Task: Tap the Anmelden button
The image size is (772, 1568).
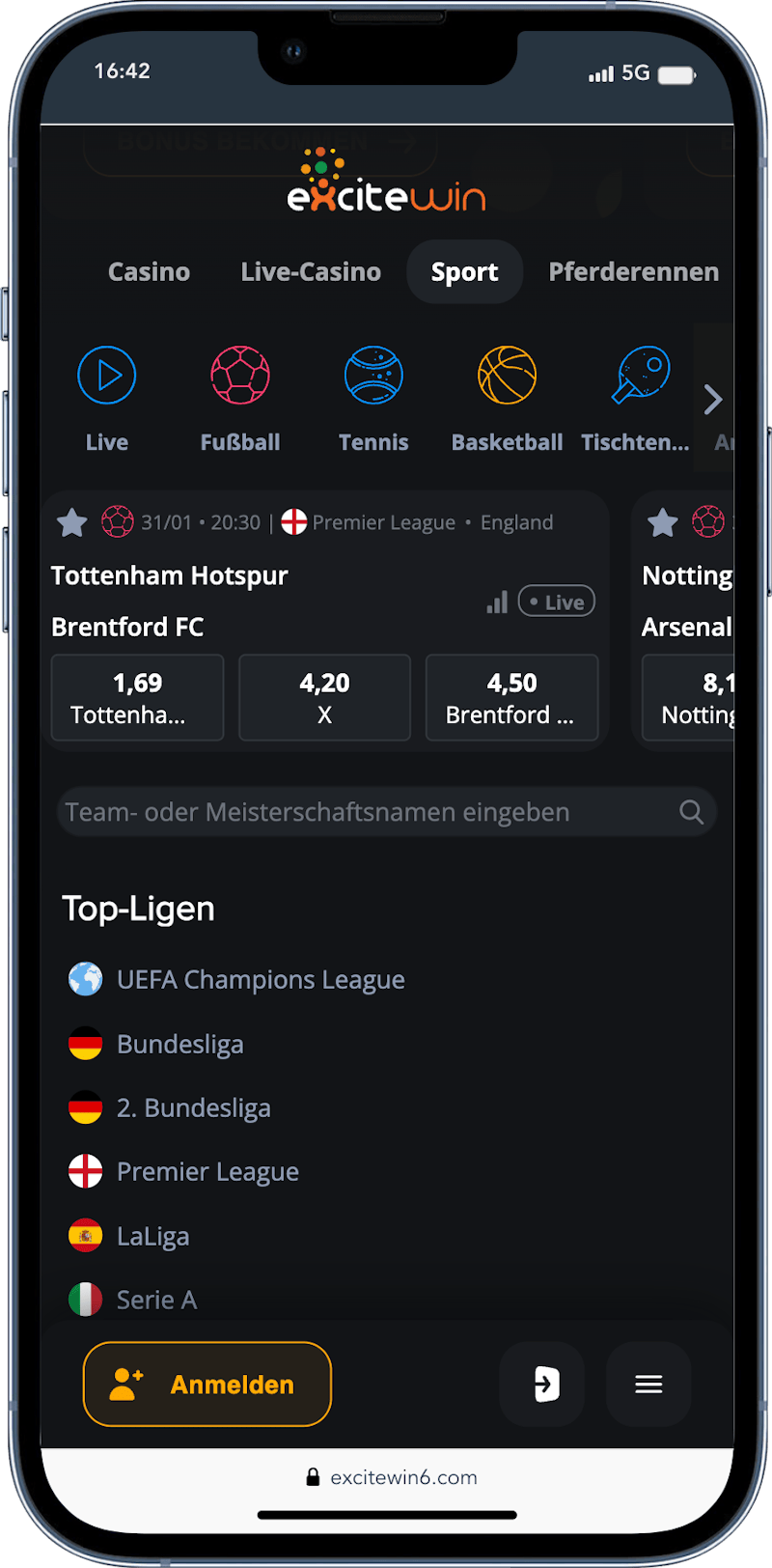Action: click(207, 1384)
